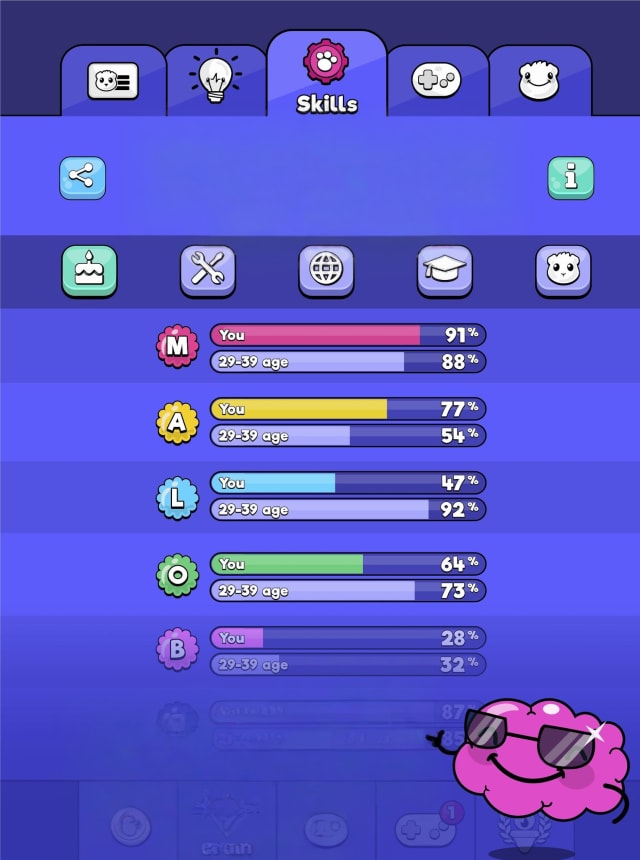Switch to the smiling mascot tab
640x860 pixels.
tap(538, 81)
